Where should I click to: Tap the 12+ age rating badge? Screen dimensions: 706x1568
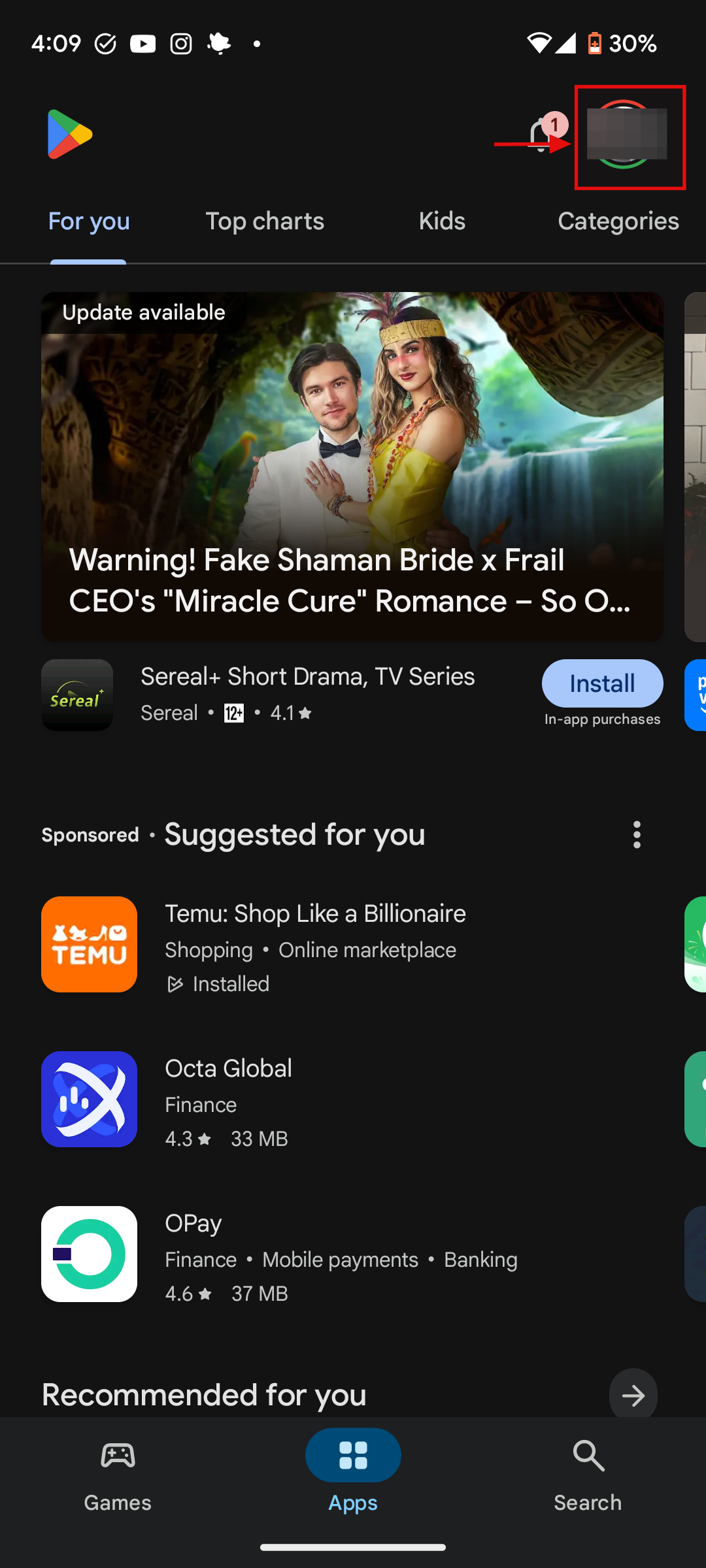(x=233, y=713)
